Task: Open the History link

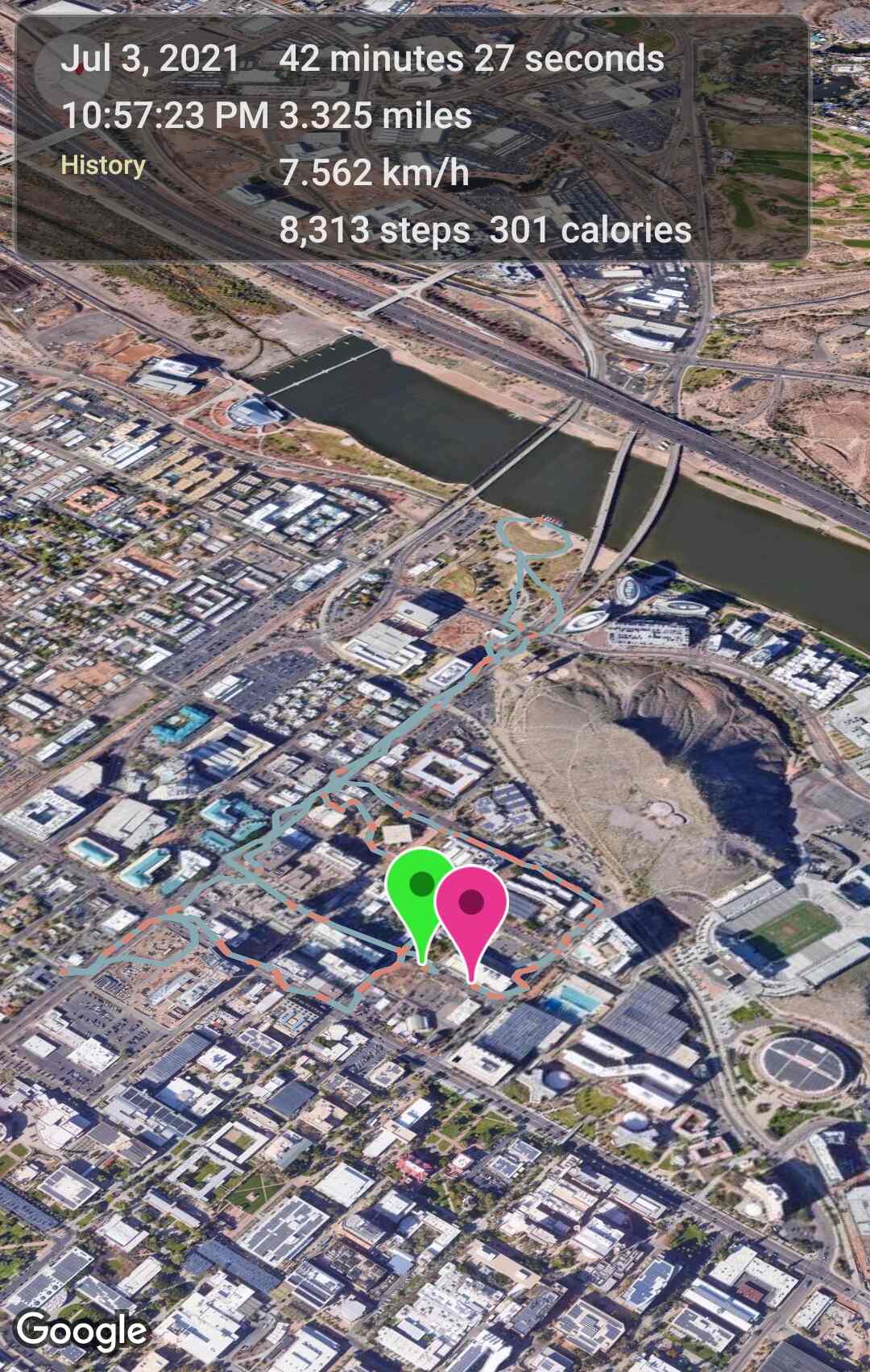Action: click(103, 165)
